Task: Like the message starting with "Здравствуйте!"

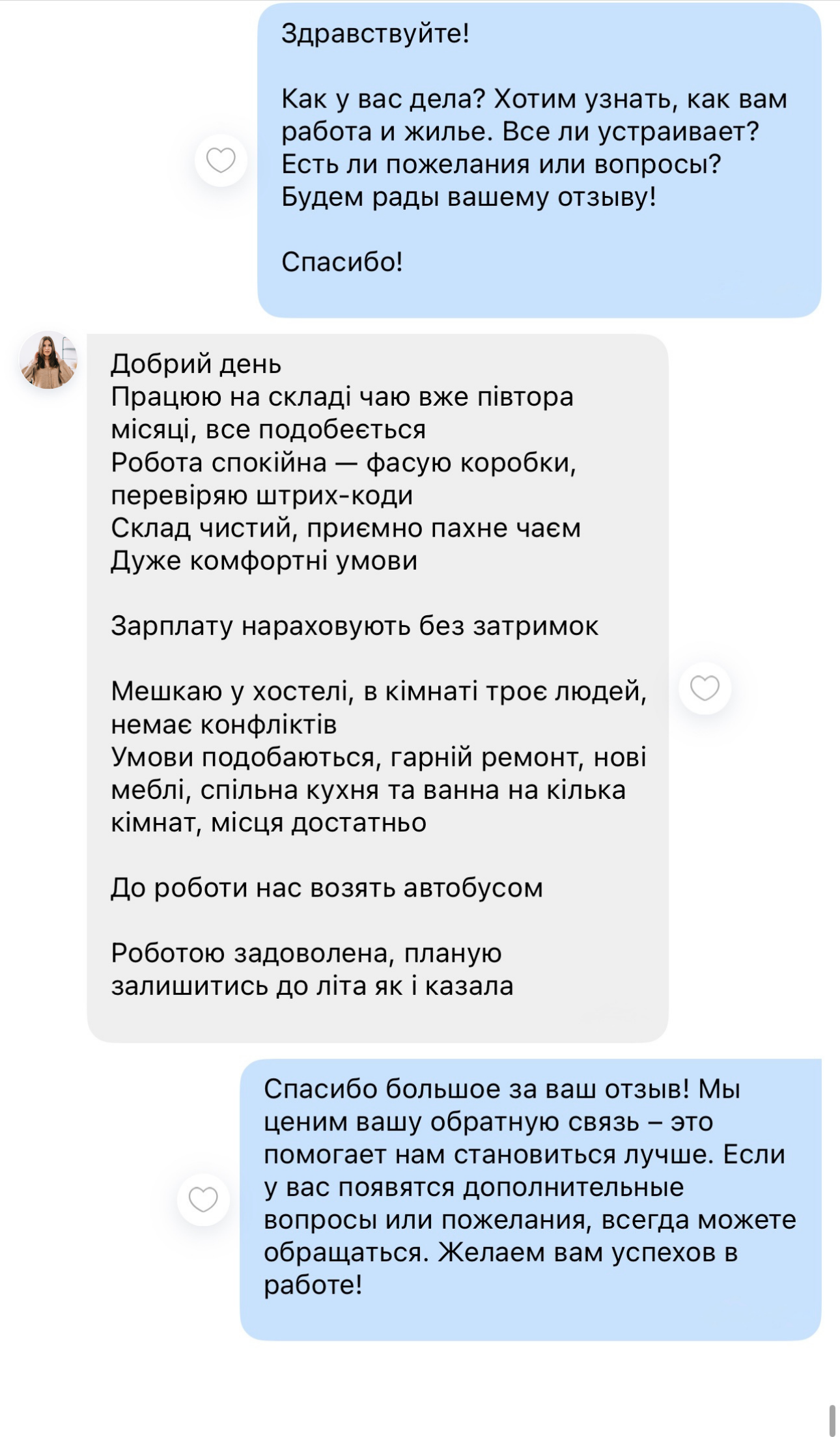Action: (x=221, y=160)
